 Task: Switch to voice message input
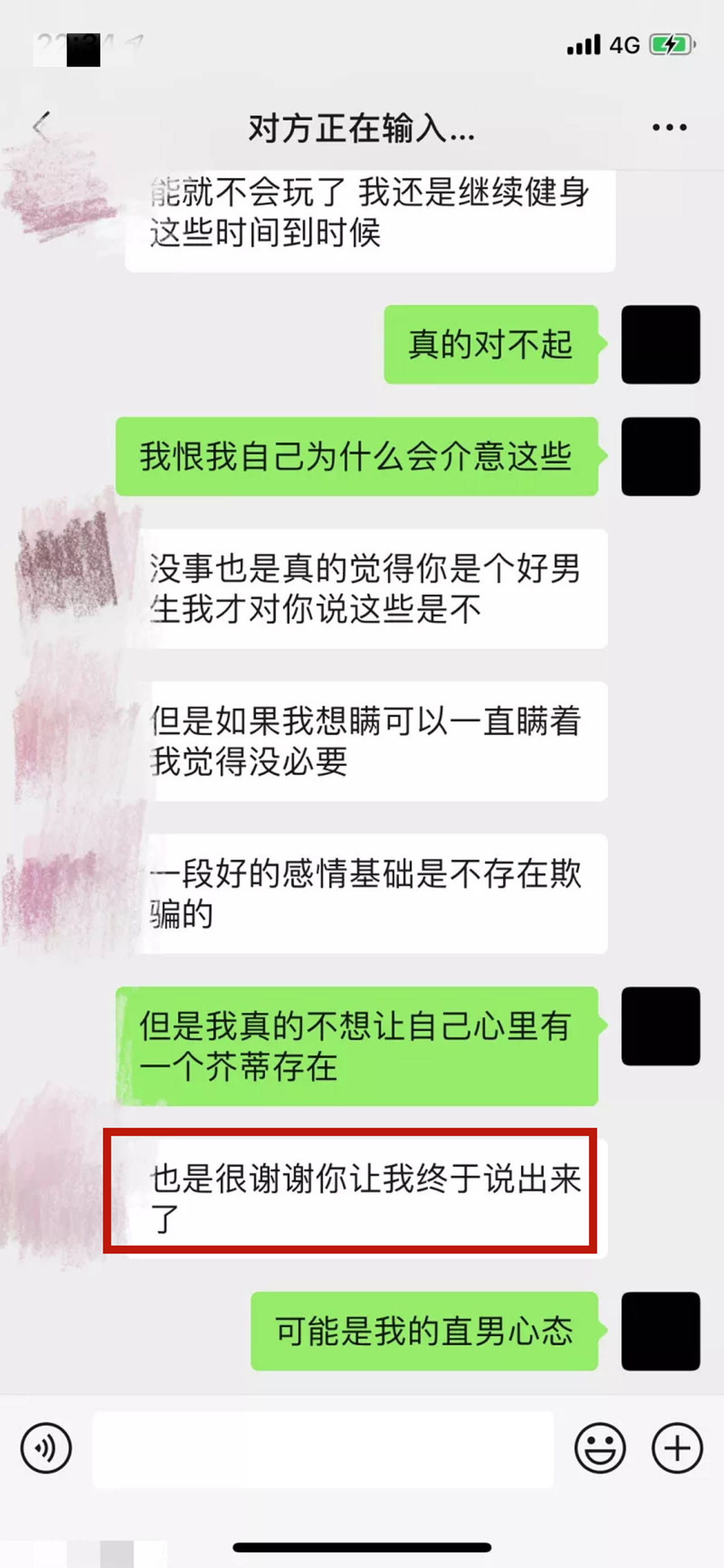[46, 1447]
